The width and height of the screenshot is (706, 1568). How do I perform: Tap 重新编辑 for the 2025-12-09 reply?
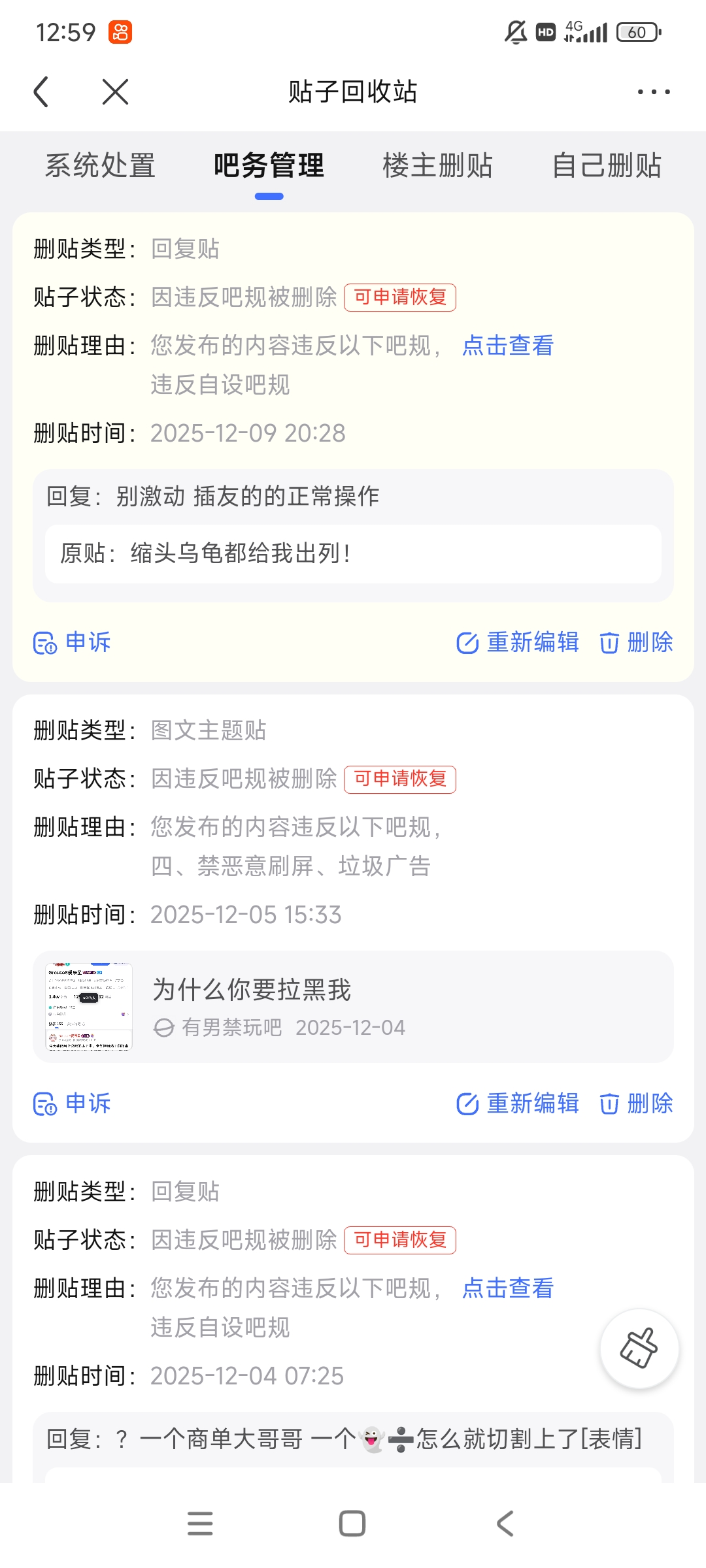(518, 643)
